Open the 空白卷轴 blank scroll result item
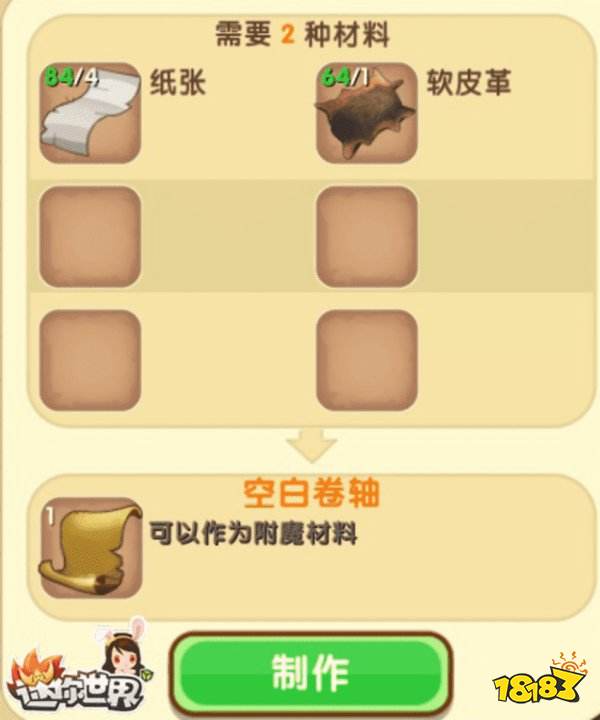600x720 pixels. coord(90,548)
